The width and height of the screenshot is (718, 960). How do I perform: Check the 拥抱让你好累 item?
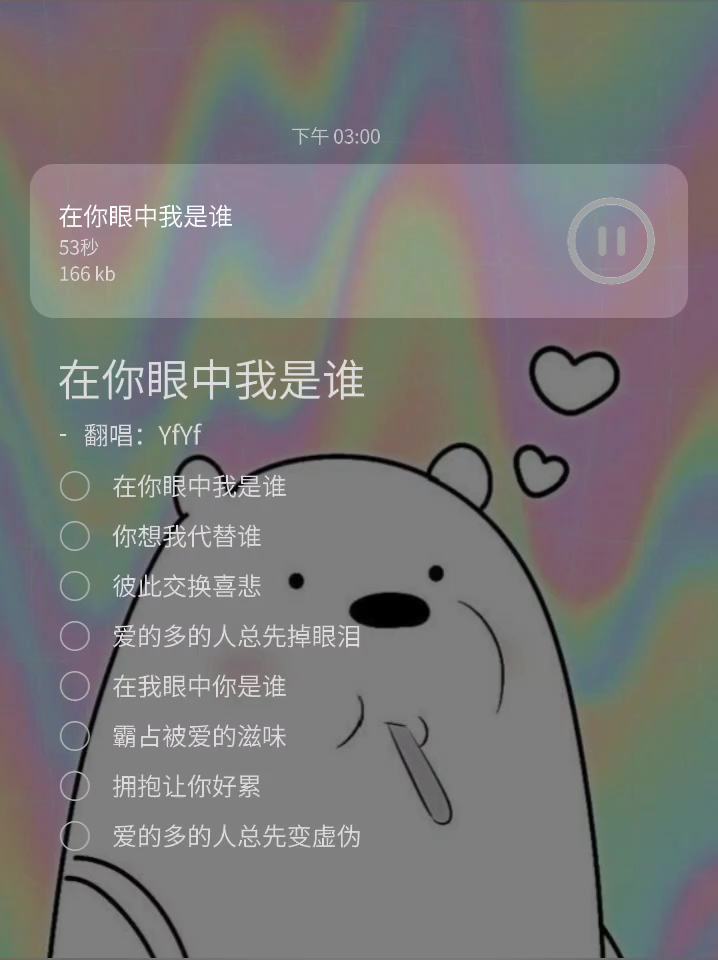(x=75, y=786)
